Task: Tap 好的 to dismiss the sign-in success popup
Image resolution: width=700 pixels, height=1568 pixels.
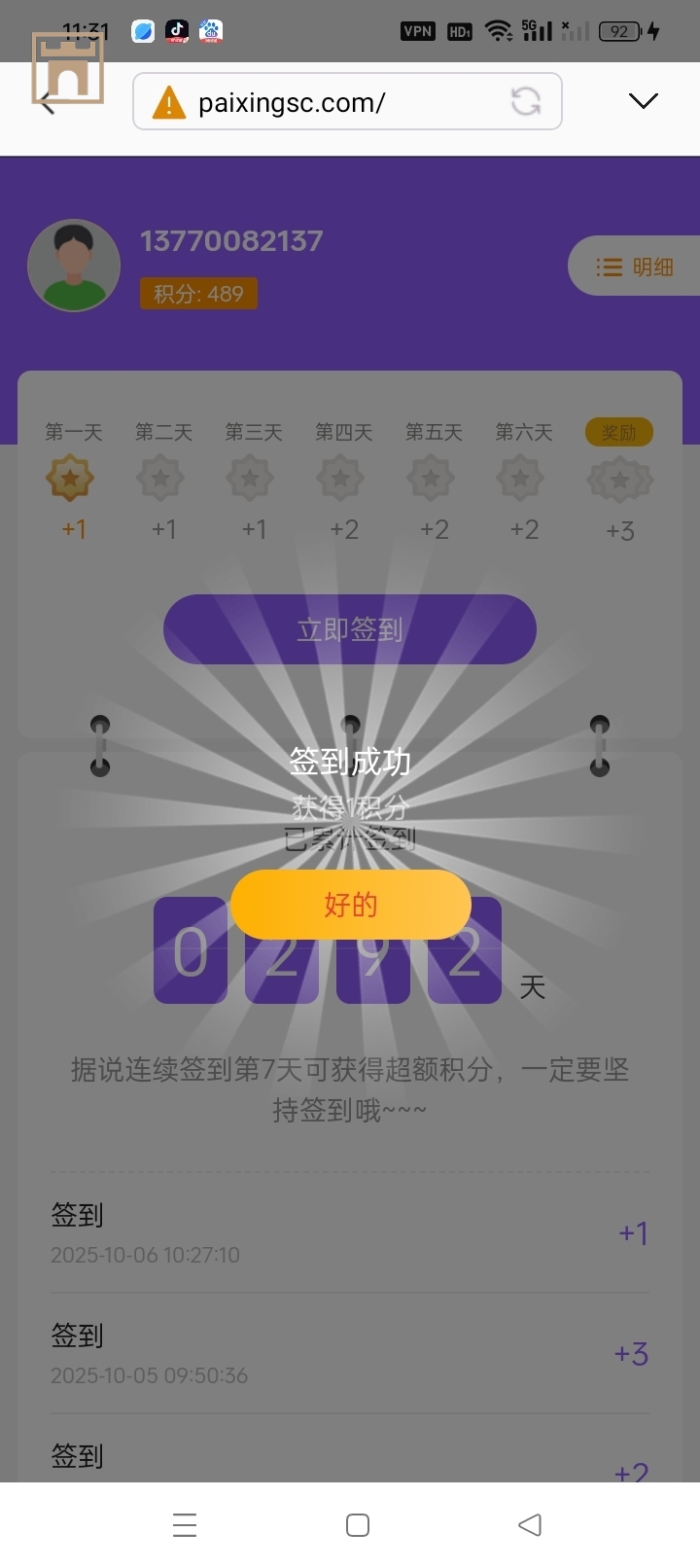Action: tap(350, 905)
